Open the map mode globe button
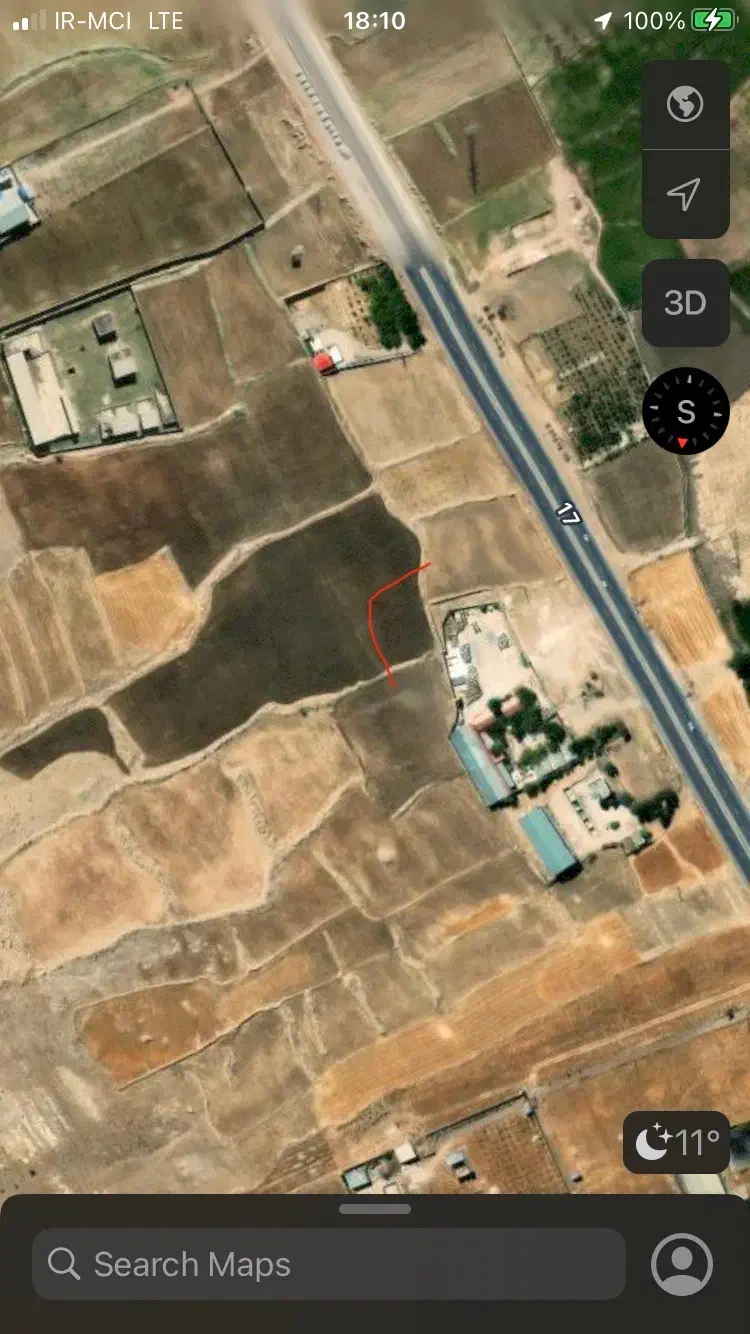750x1334 pixels. 685,104
